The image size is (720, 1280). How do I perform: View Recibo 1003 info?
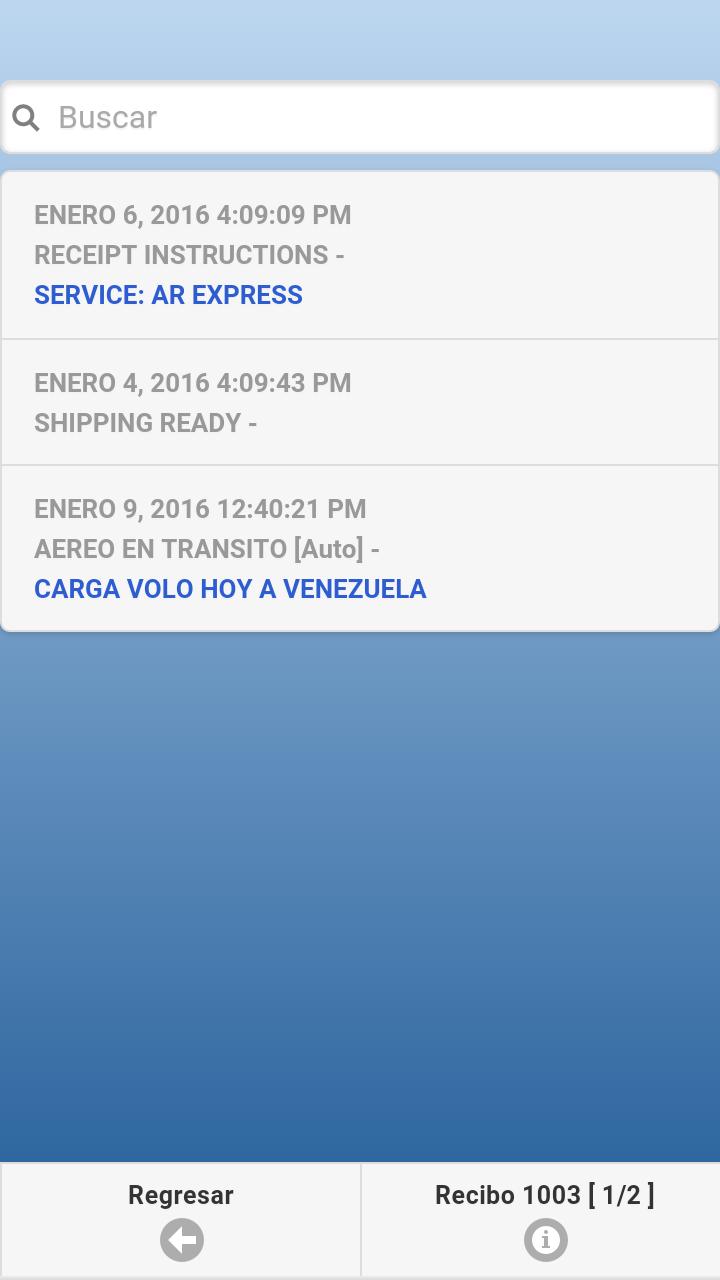pos(541,1220)
